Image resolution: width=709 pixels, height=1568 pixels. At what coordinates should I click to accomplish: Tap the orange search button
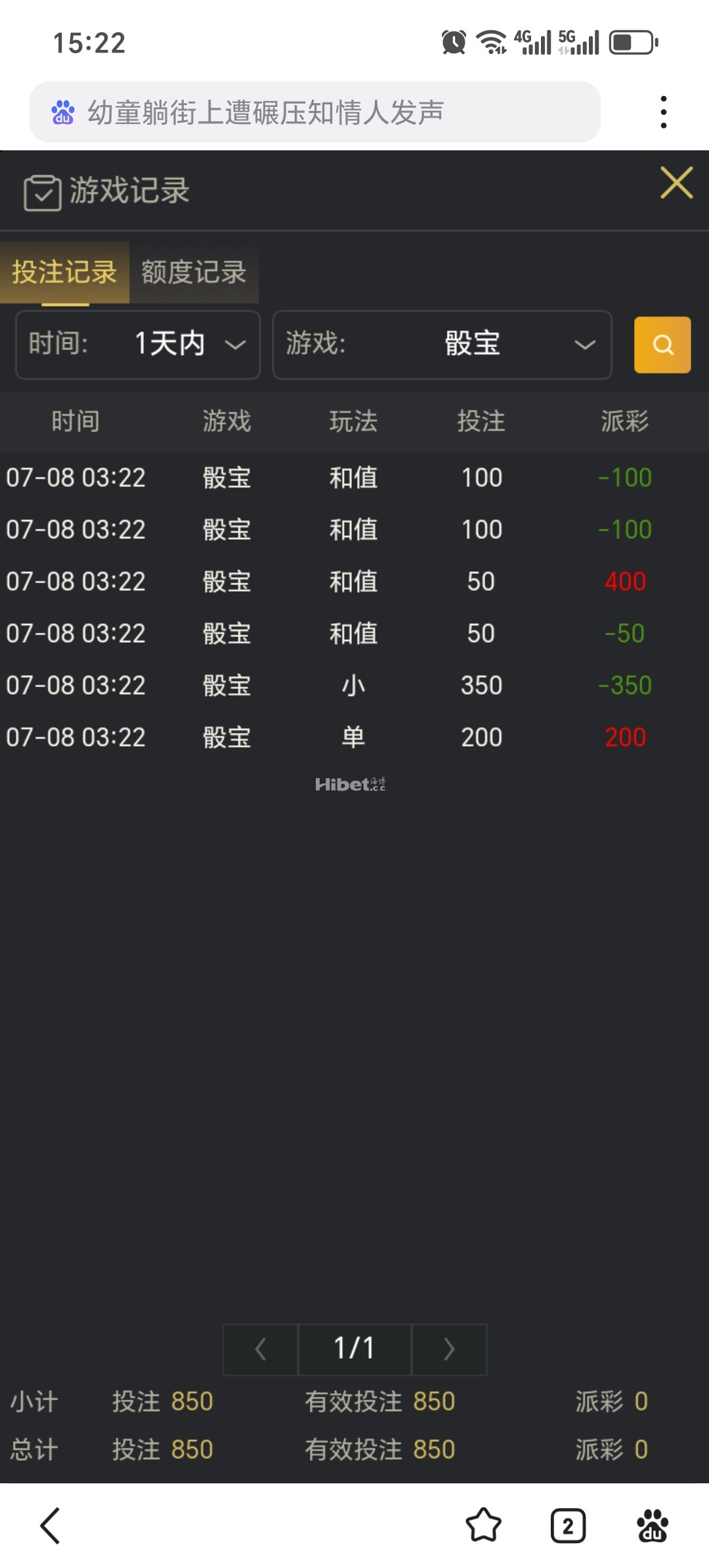coord(662,345)
